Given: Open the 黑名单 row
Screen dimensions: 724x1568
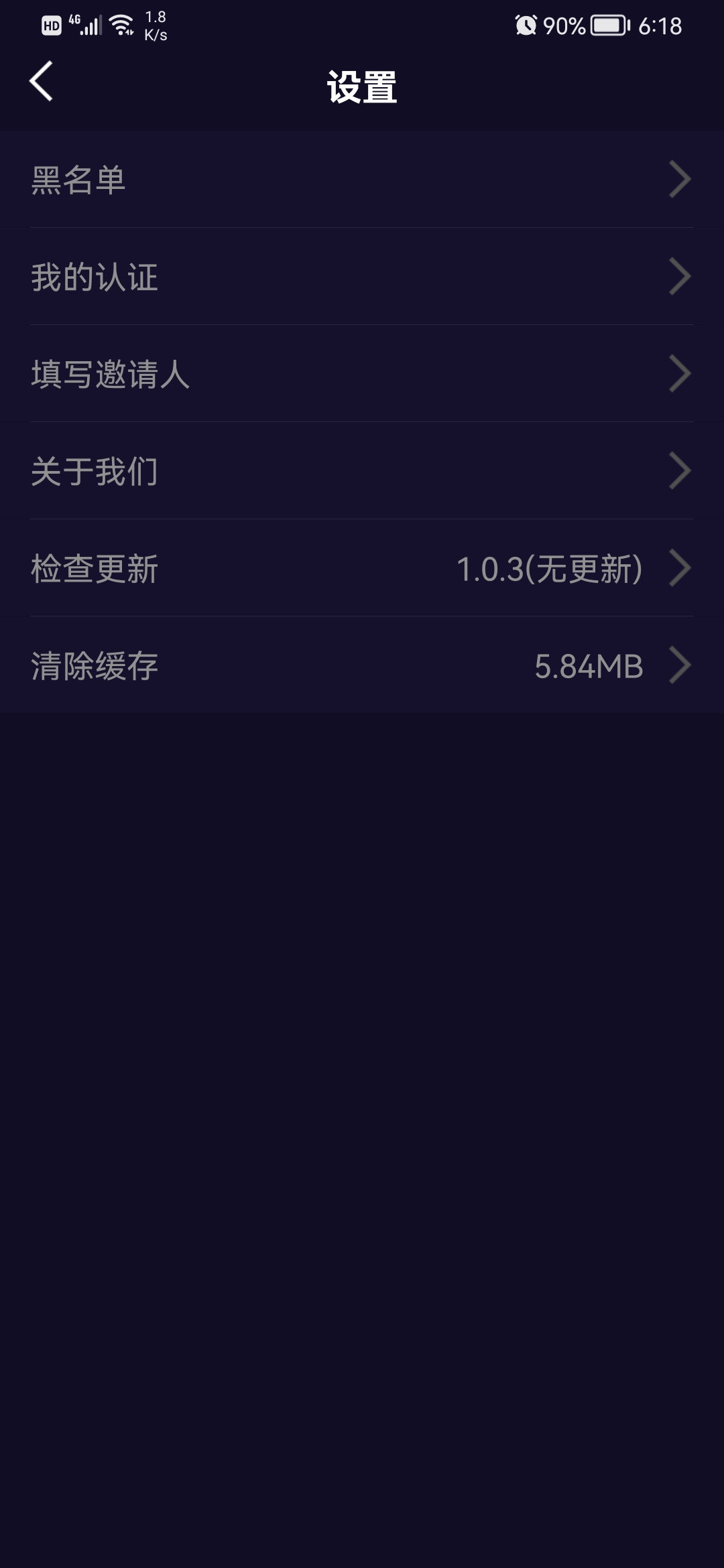Looking at the screenshot, I should [x=362, y=180].
